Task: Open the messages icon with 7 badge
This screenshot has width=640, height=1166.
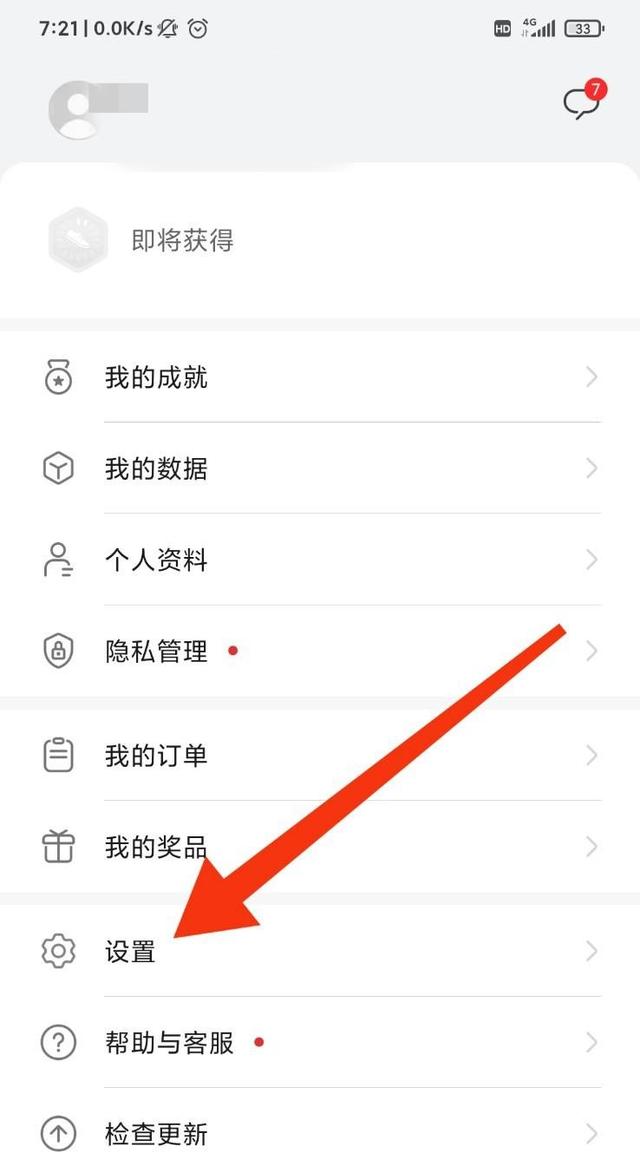Action: pyautogui.click(x=582, y=103)
